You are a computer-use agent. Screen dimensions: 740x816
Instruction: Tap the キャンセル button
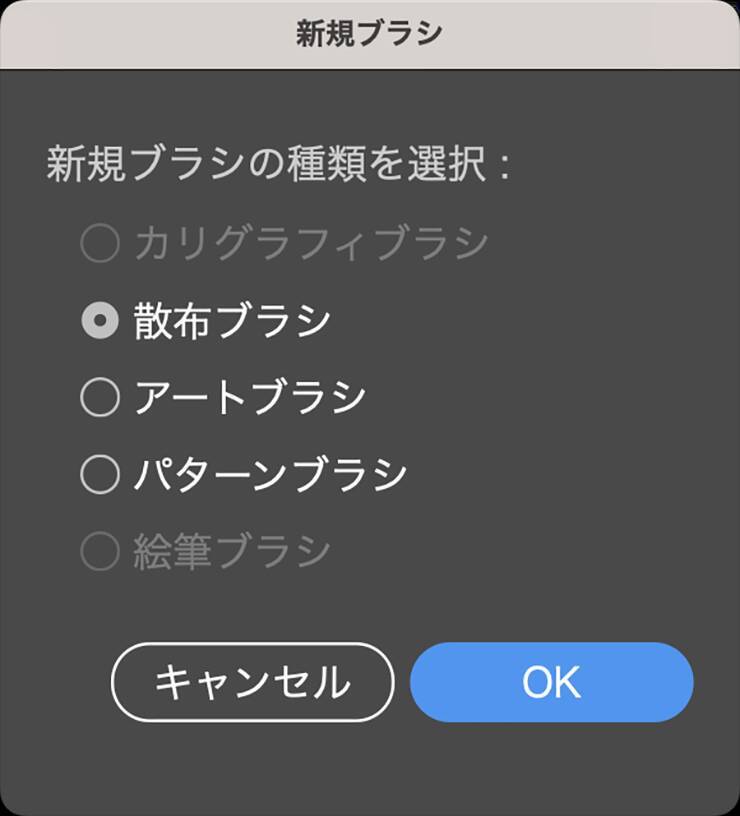pos(252,682)
